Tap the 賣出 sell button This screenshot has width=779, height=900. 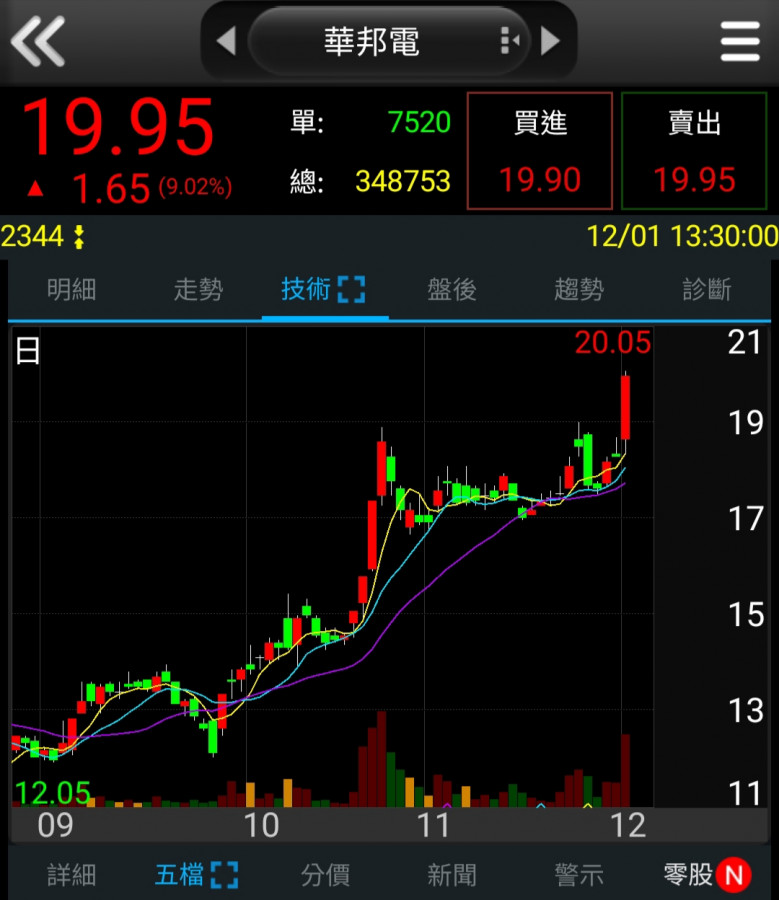click(695, 151)
